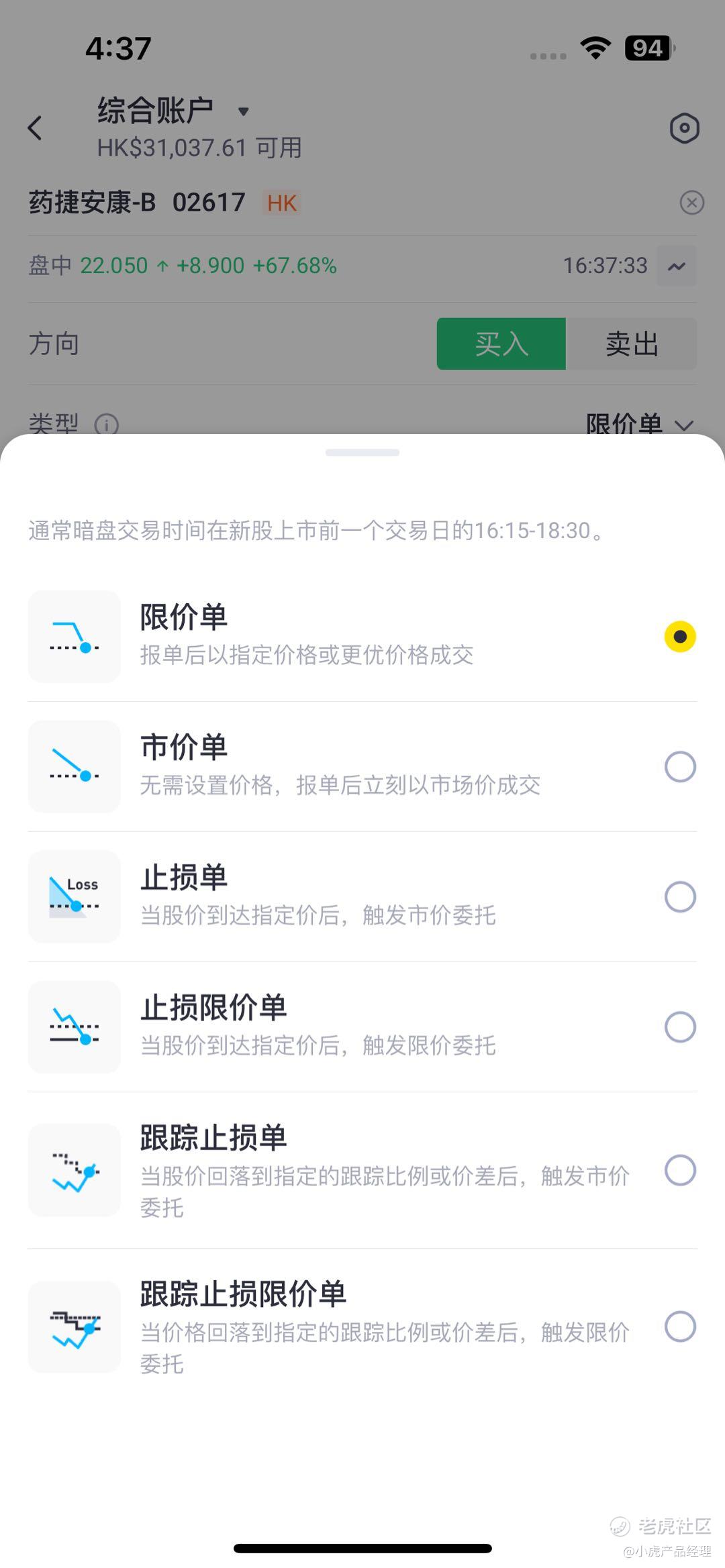Open the trade settings hexagon icon
The width and height of the screenshot is (725, 1568).
pyautogui.click(x=684, y=127)
